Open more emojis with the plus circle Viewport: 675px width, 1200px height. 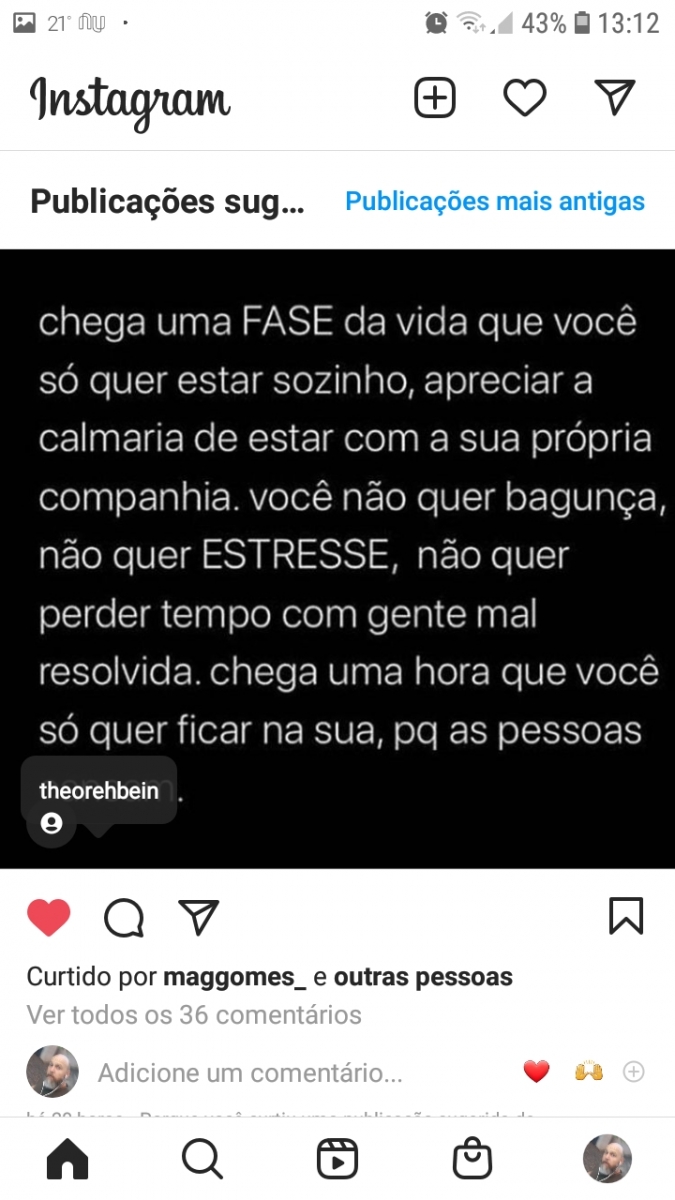pos(633,1072)
